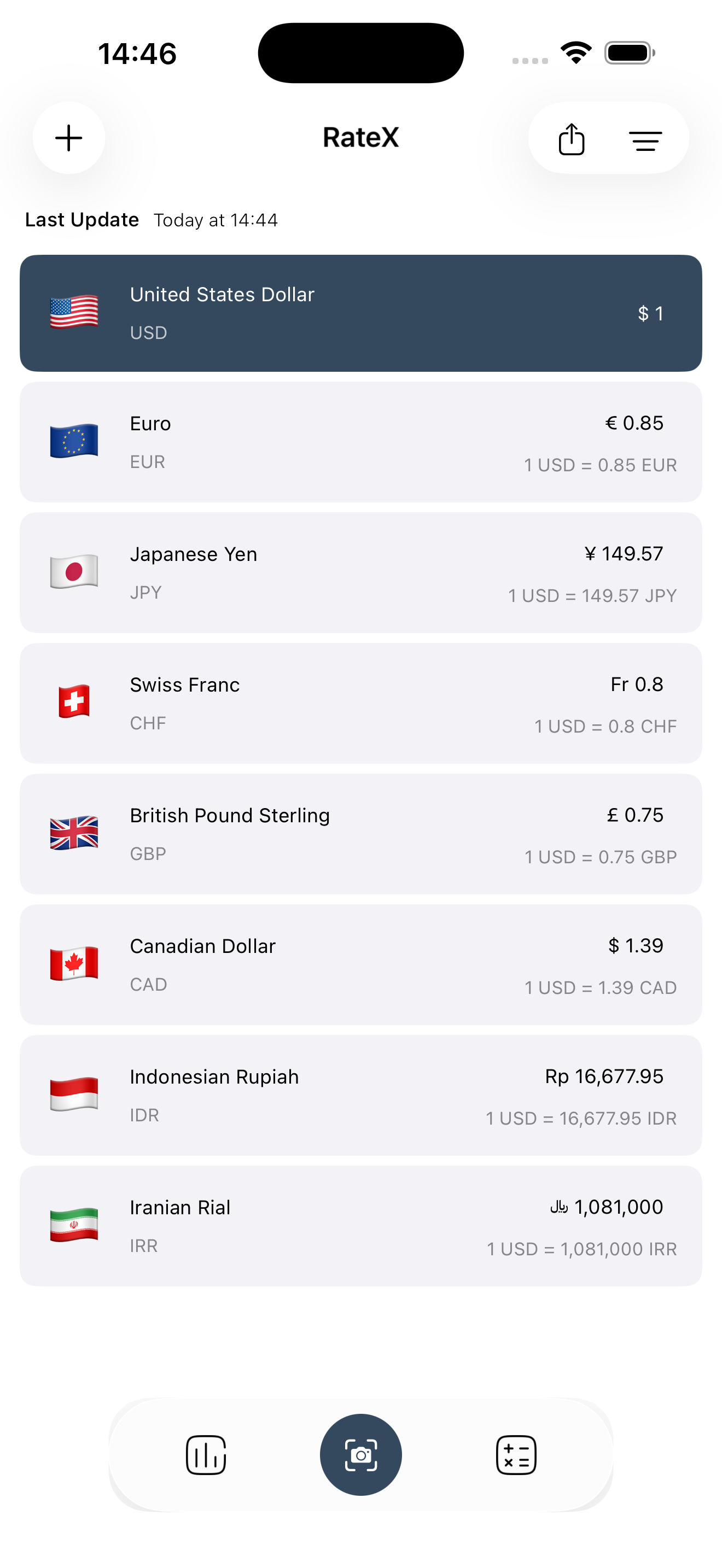Select the Euro currency row
Viewport: 722px width, 1568px height.
pyautogui.click(x=361, y=442)
